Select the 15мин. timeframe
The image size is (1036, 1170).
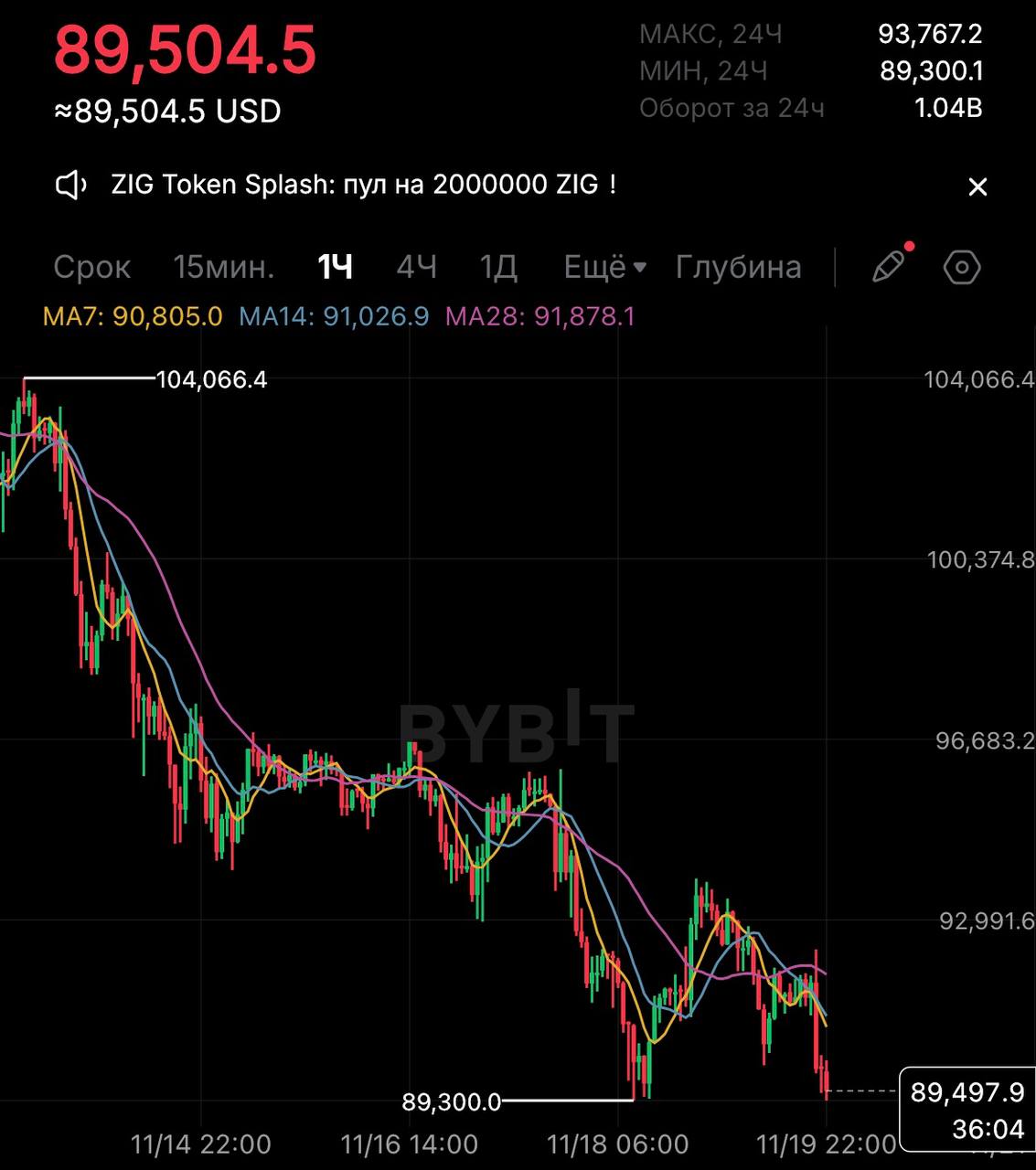(223, 267)
